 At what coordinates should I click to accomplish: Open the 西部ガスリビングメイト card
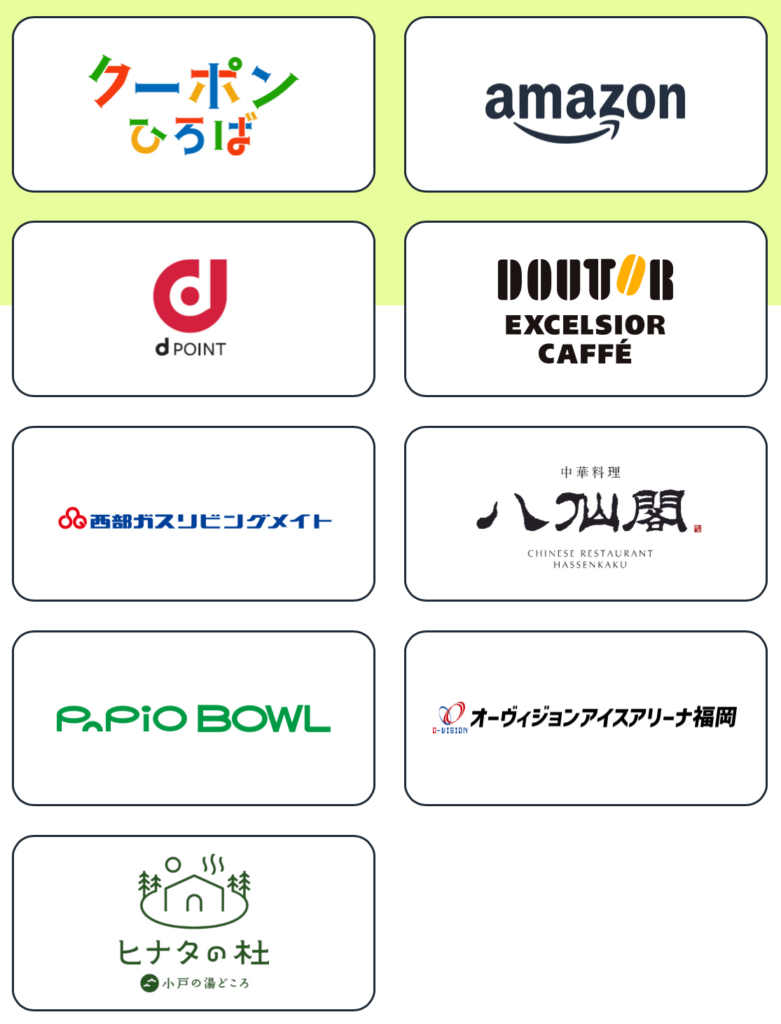(x=193, y=513)
